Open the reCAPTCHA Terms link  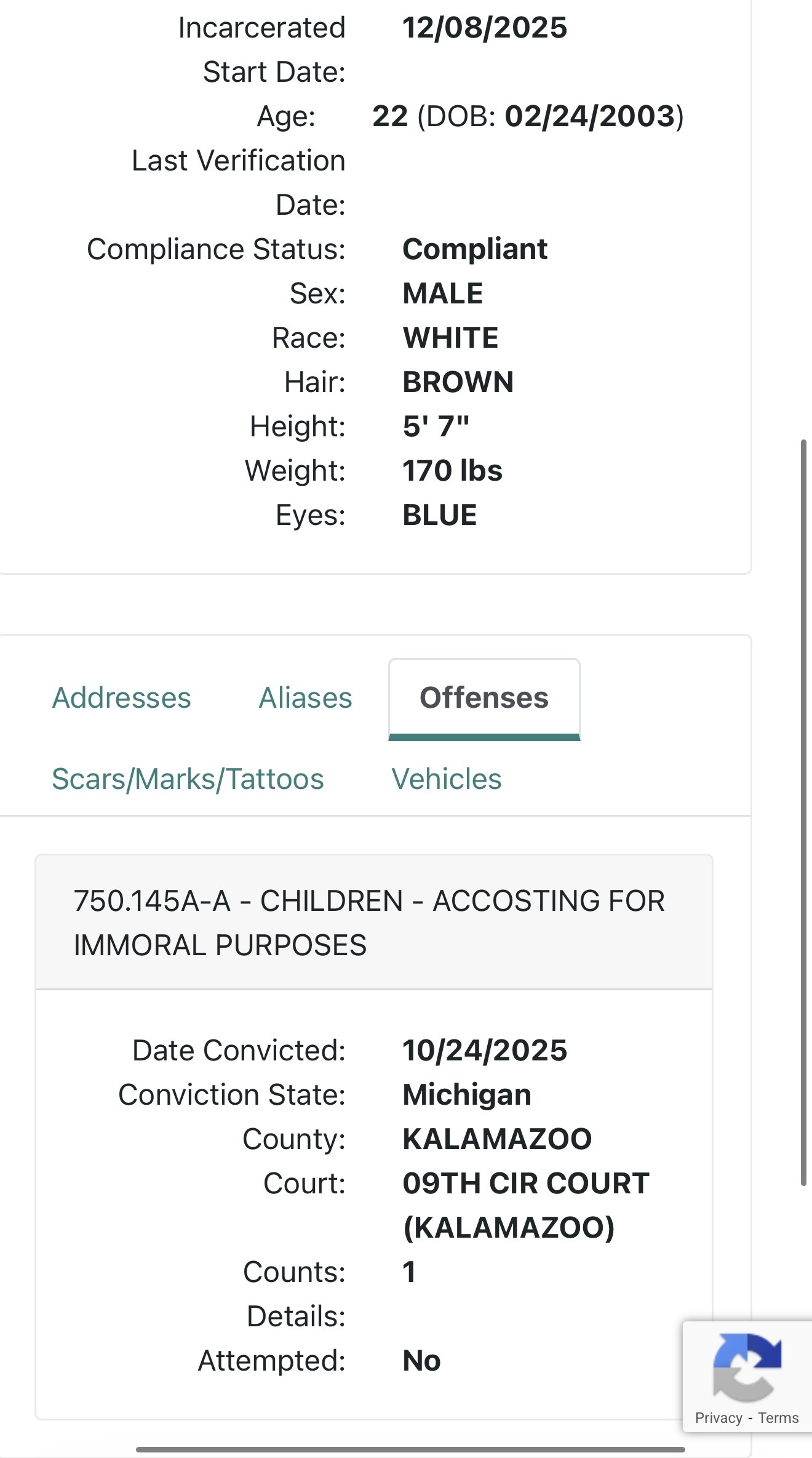pyautogui.click(x=778, y=1418)
